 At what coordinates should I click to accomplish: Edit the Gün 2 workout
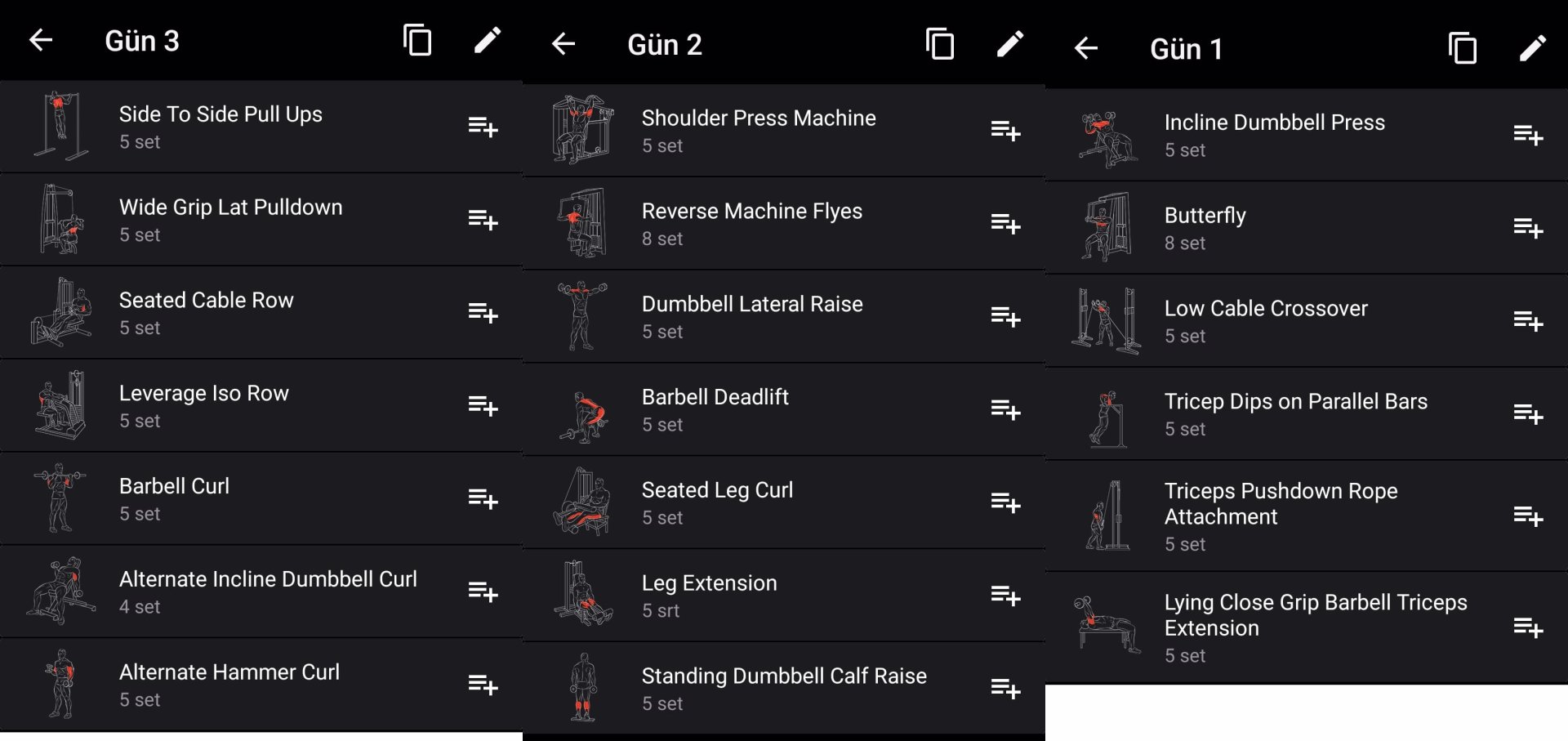point(1010,44)
